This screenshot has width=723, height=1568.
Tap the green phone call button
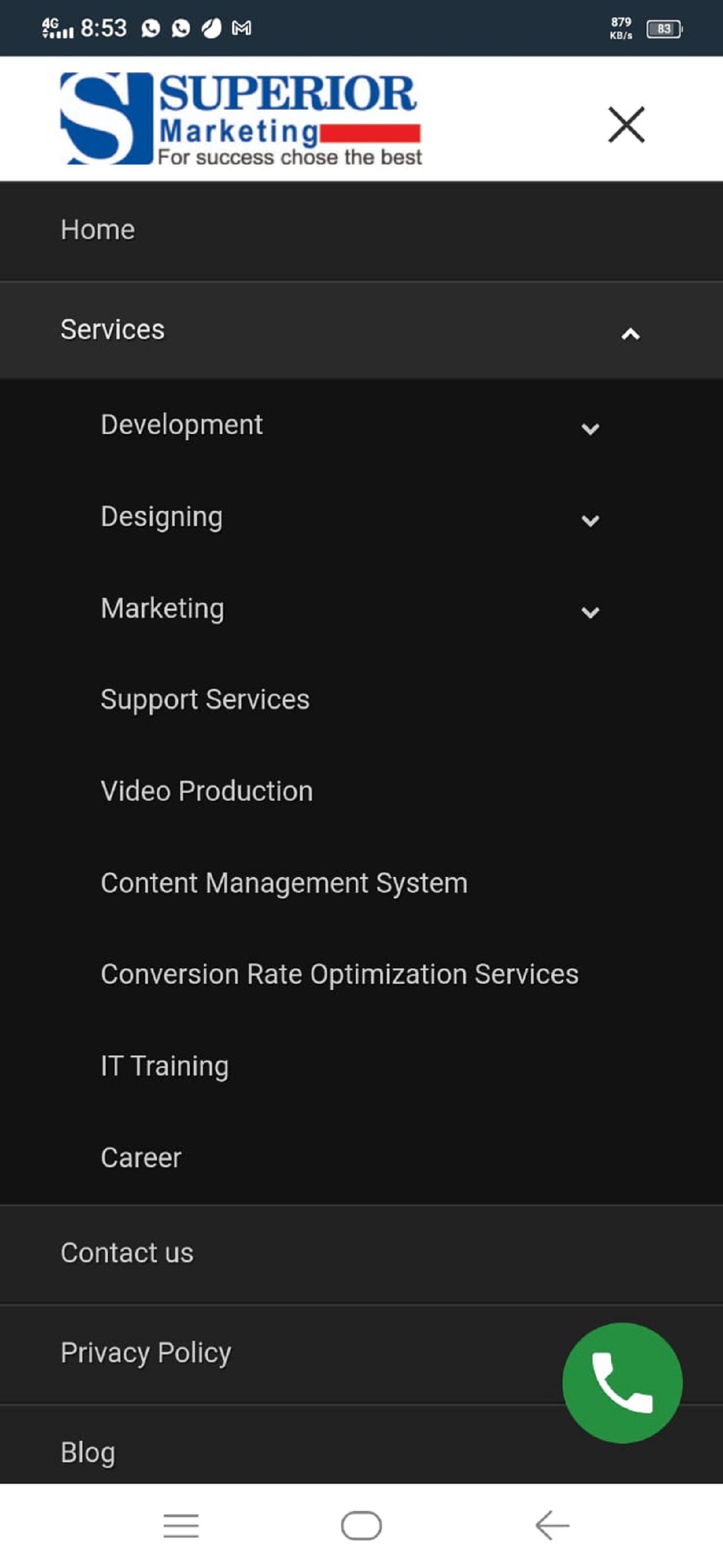tap(622, 1382)
